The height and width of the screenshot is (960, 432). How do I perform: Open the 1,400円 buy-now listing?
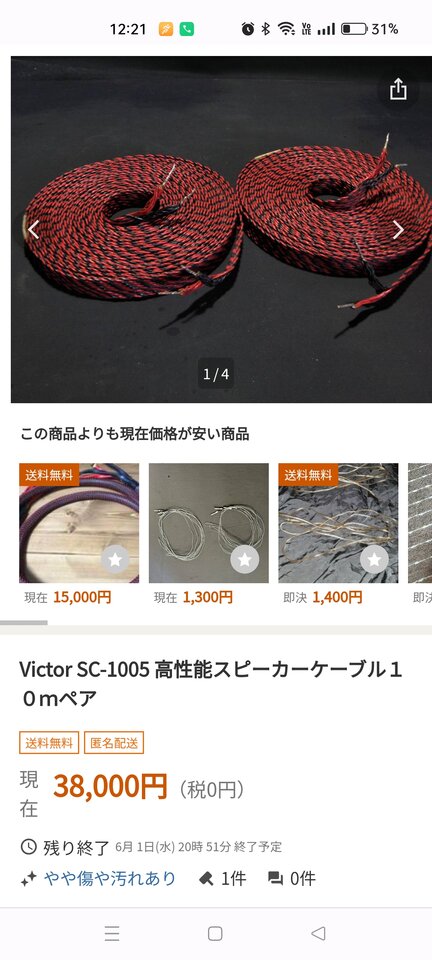point(338,523)
